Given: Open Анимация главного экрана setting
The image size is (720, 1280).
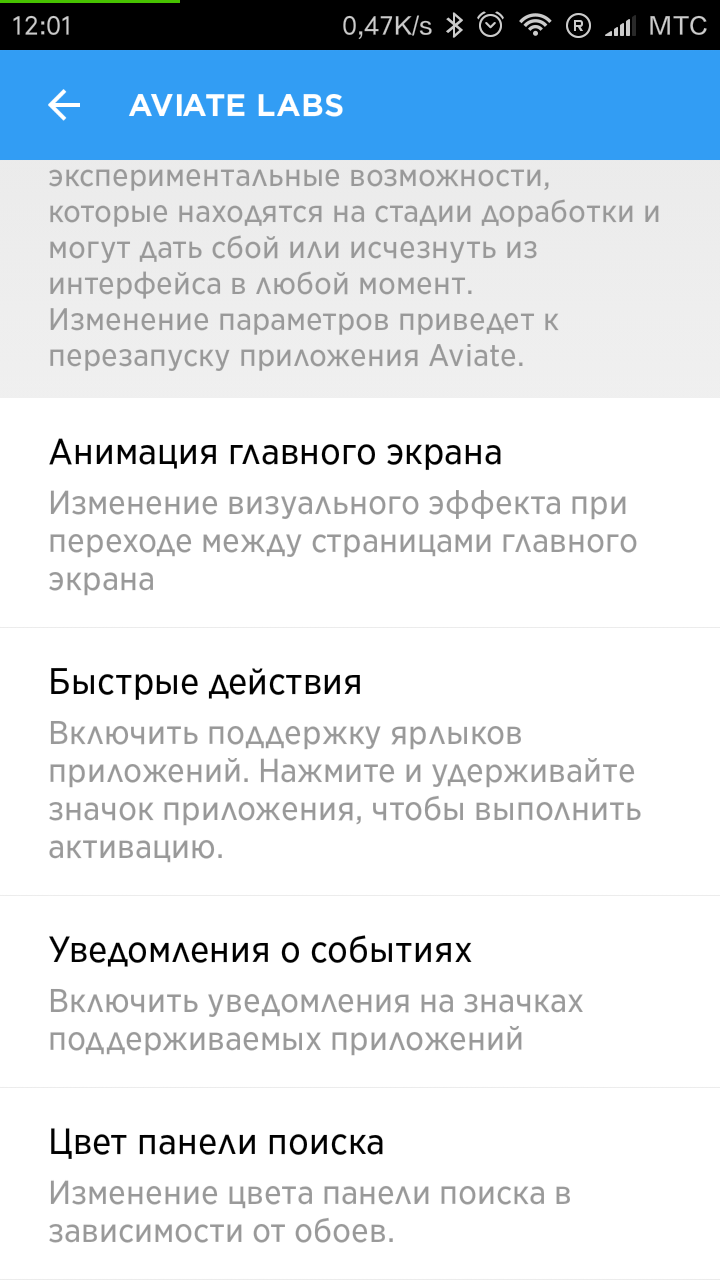Looking at the screenshot, I should click(x=360, y=512).
